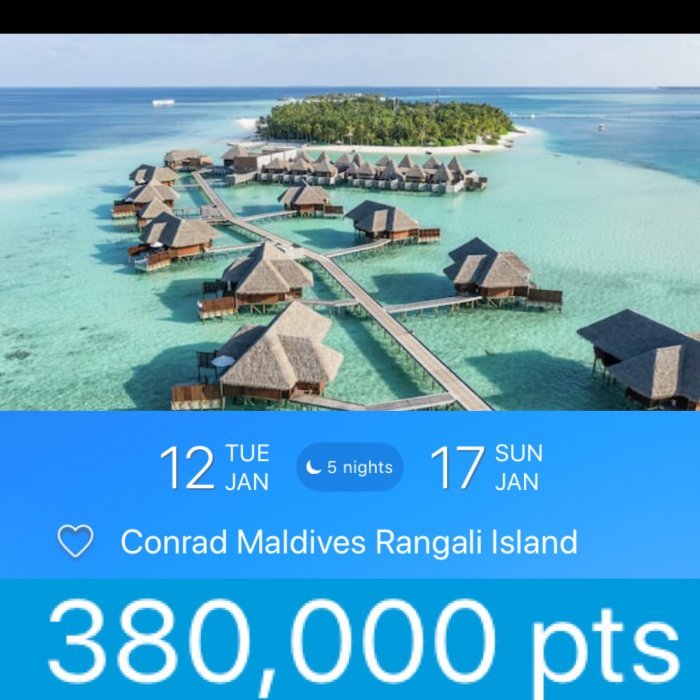Change the 12 Jan to 17 Jan stay dates

click(350, 467)
